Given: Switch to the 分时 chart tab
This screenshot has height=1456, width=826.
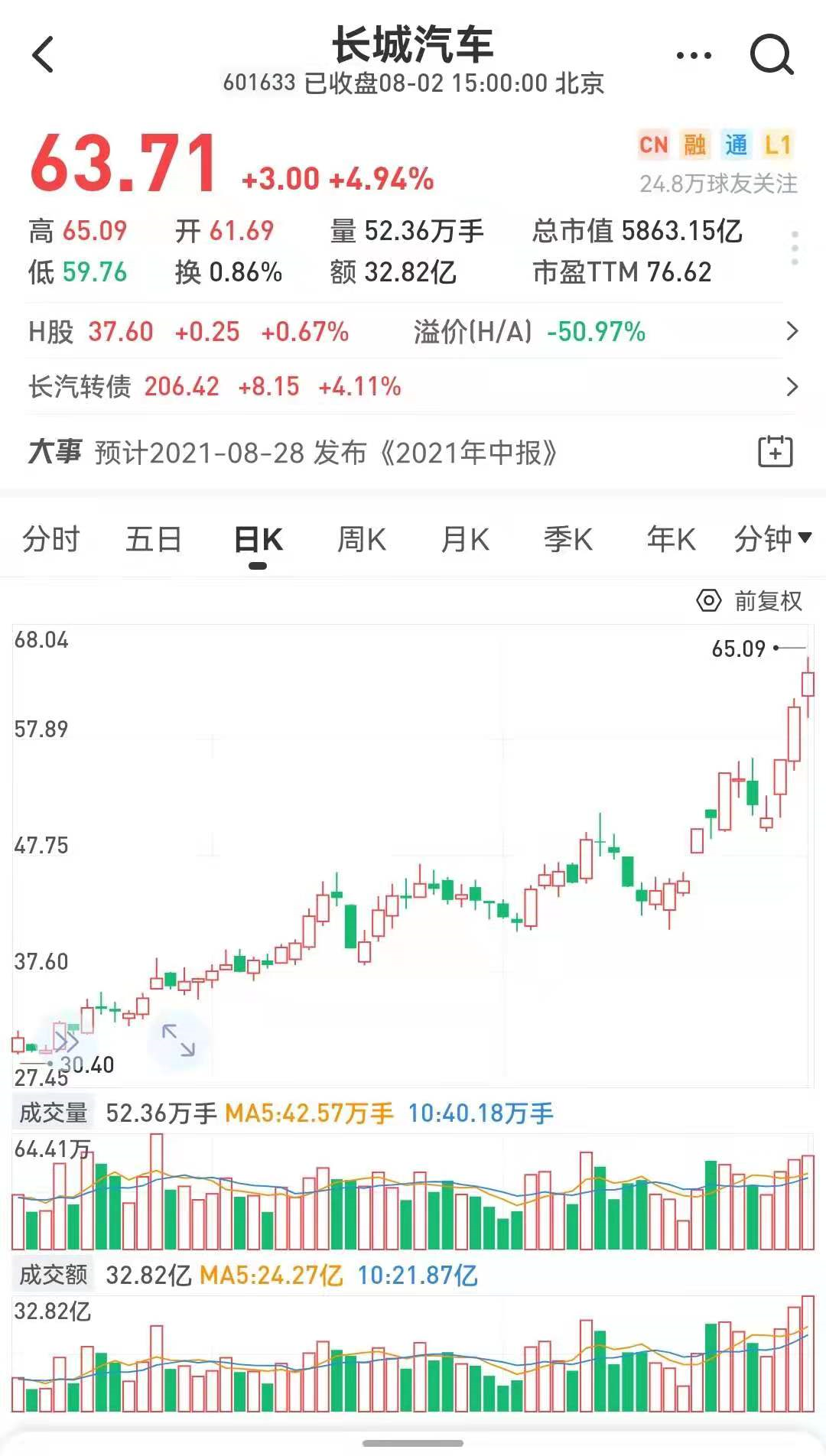Looking at the screenshot, I should (50, 540).
